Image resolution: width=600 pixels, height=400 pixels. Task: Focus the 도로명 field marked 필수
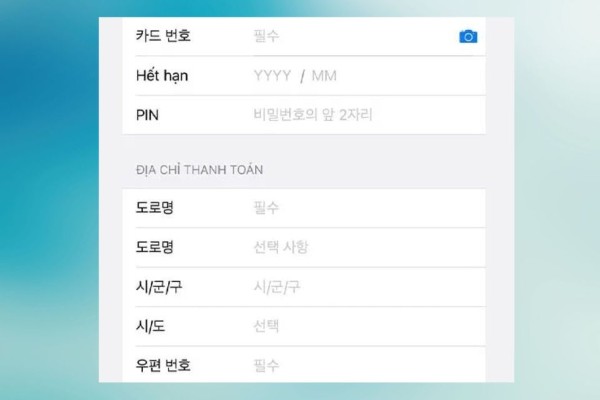point(340,208)
